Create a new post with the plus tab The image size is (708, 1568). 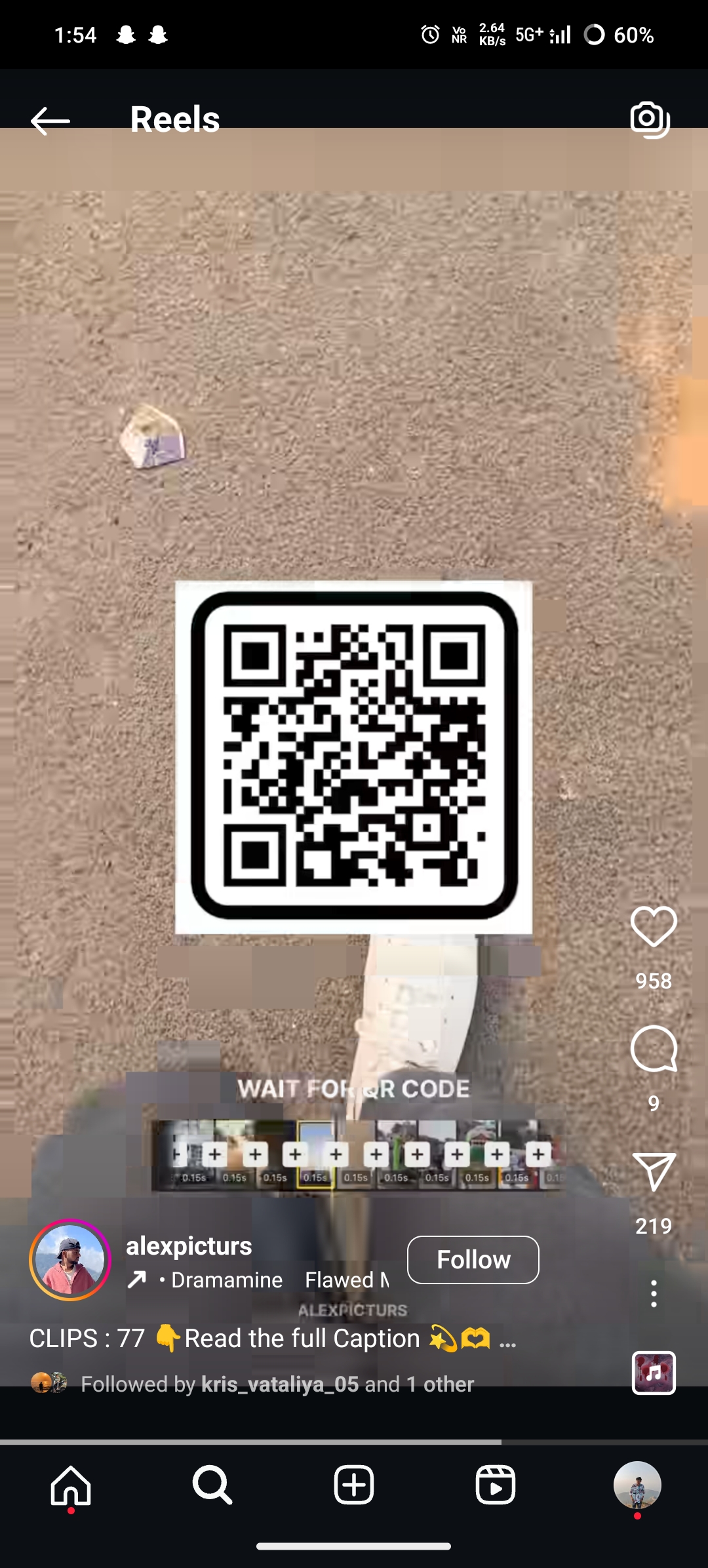click(x=354, y=1485)
